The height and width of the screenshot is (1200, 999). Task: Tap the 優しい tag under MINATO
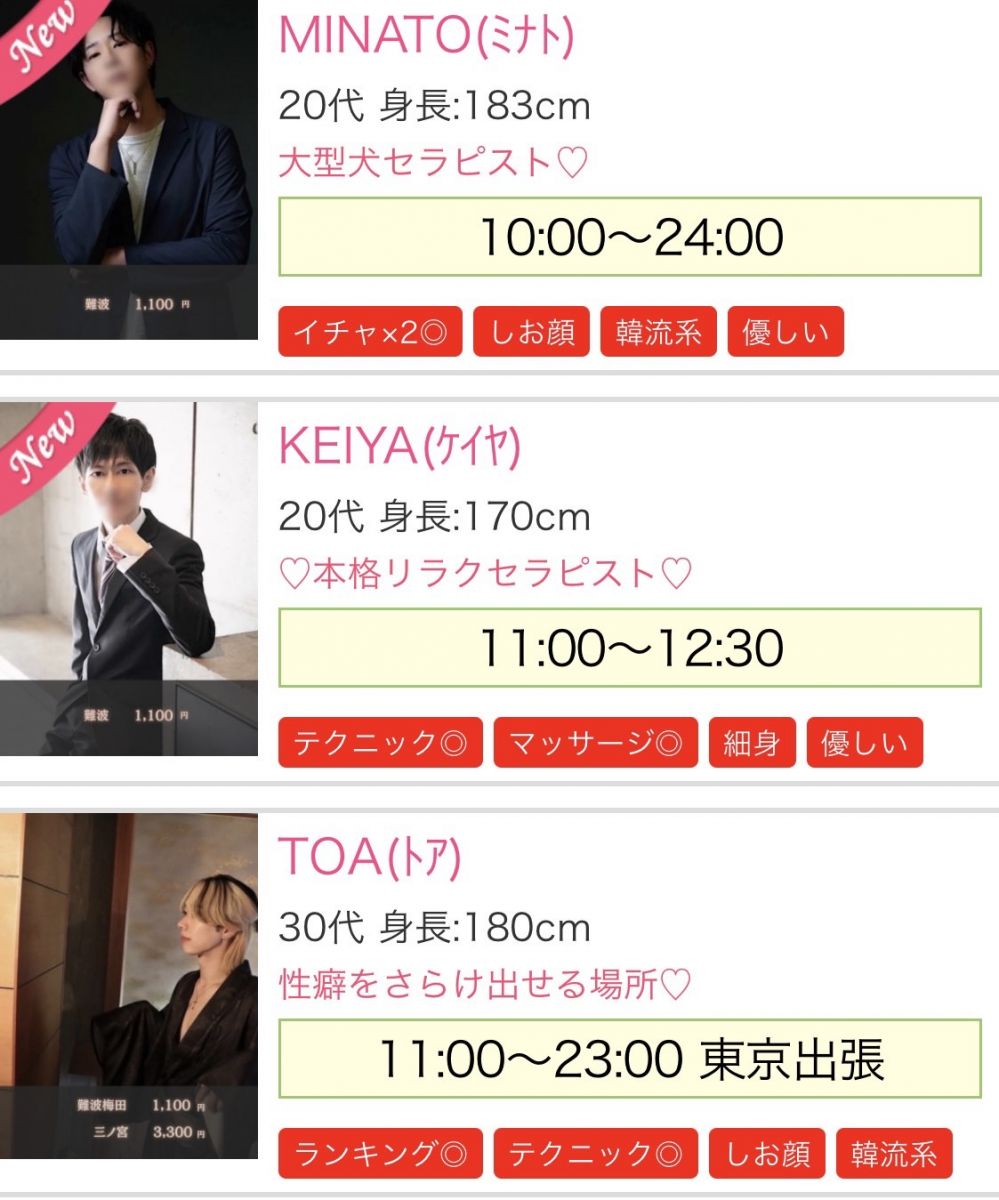pyautogui.click(x=785, y=333)
